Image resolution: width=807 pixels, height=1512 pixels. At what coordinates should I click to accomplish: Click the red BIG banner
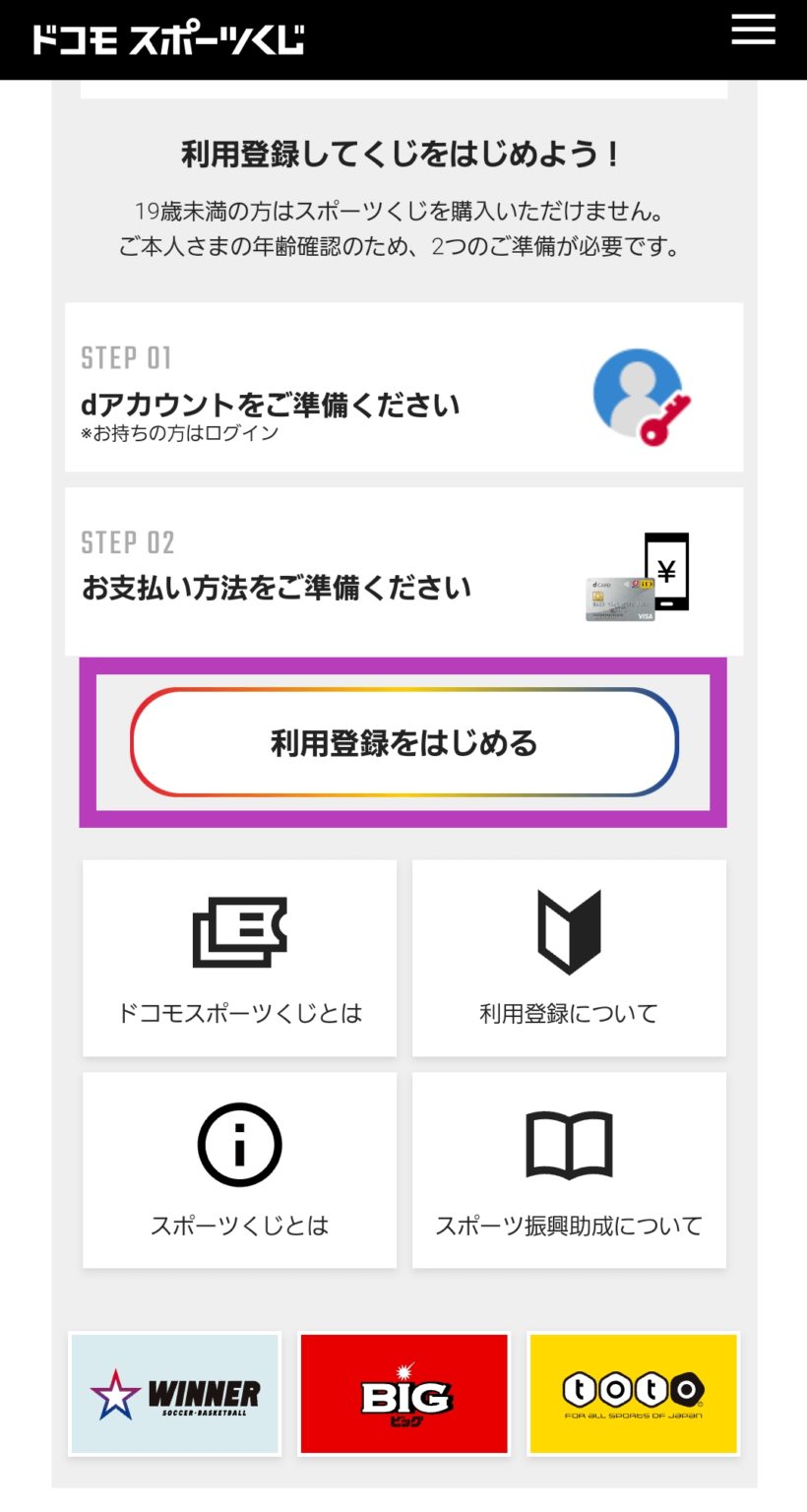click(x=403, y=1393)
